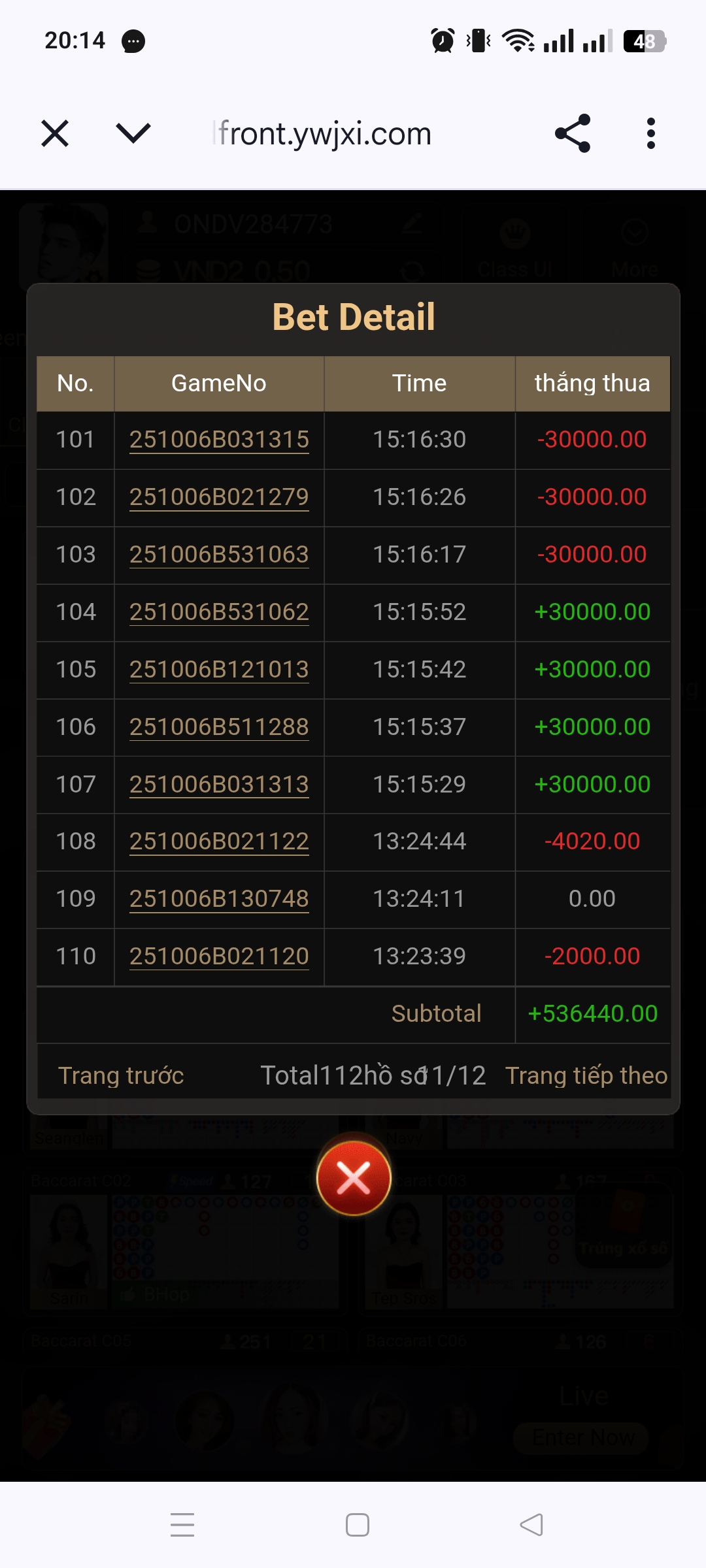Expand the browser tab dropdown chevron
This screenshot has height=1568, width=706.
point(133,133)
